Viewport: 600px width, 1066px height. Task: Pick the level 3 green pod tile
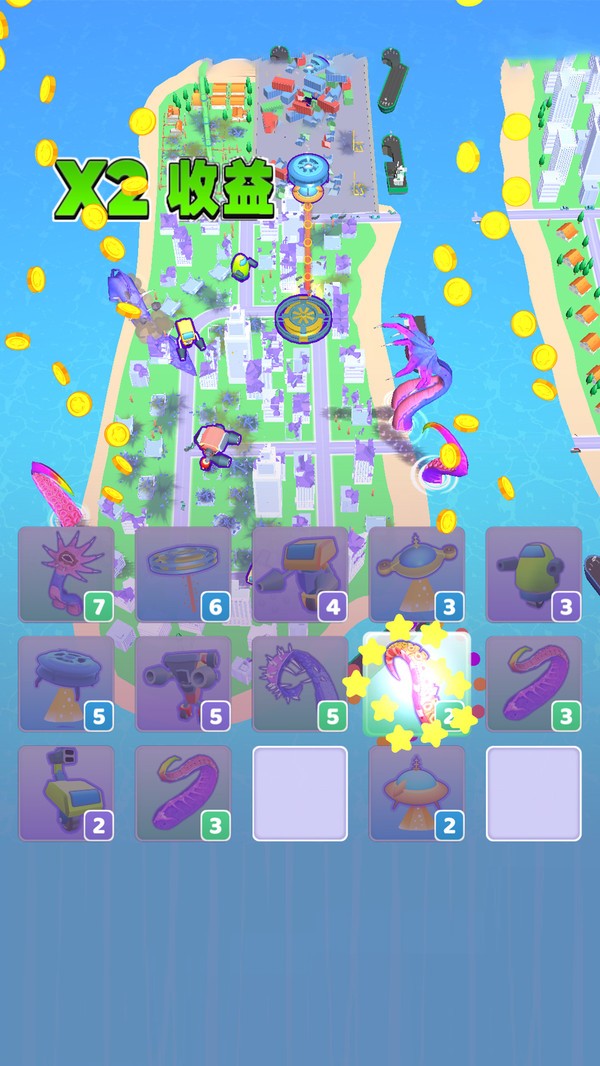(534, 574)
